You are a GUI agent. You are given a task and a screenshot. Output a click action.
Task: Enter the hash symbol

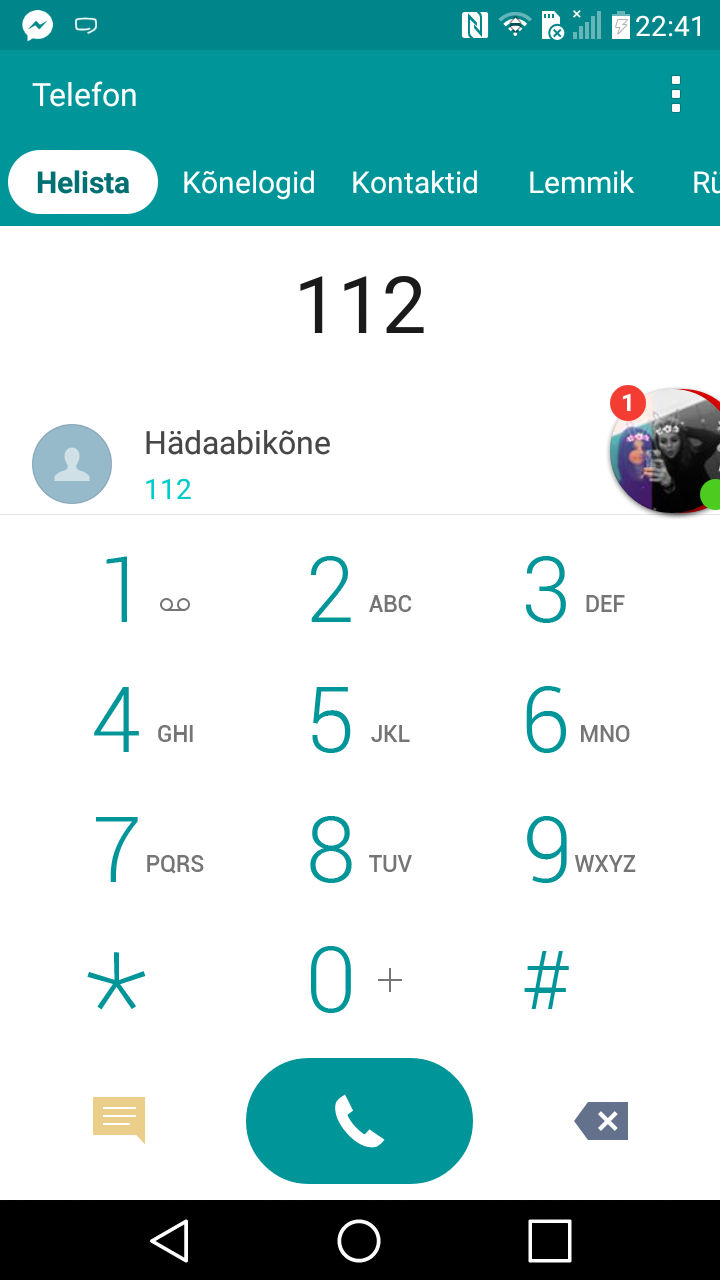547,981
